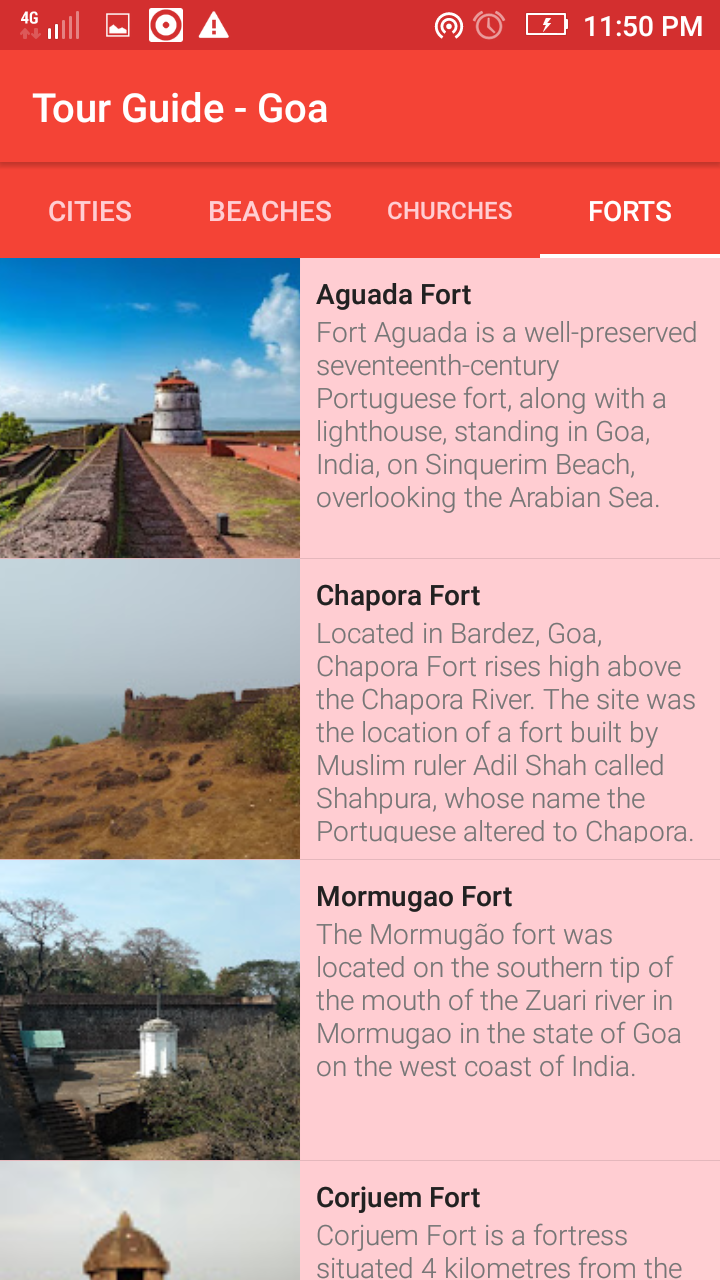Tap the Tour Guide - Goa title bar
Screen dimensions: 720x1280
pos(180,107)
